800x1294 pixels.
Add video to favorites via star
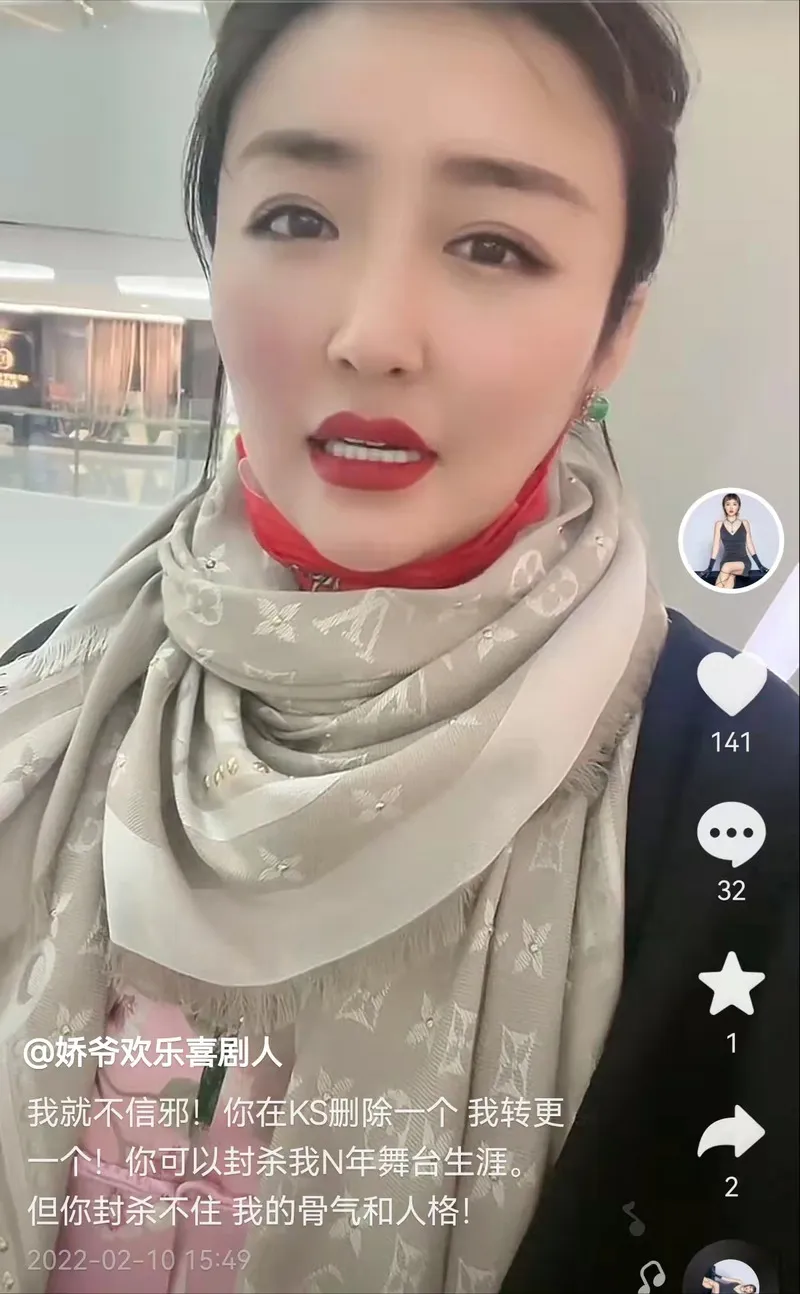click(731, 984)
